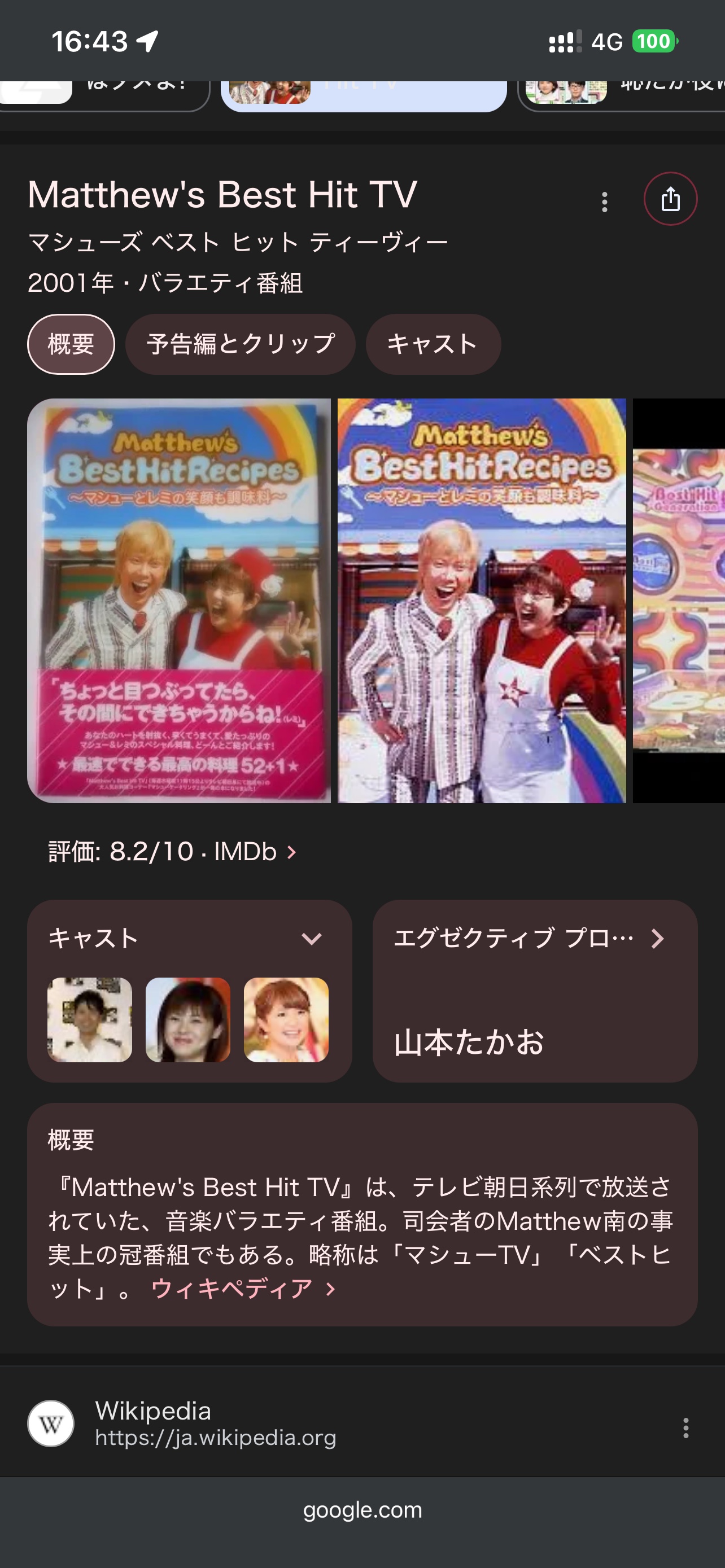Image resolution: width=725 pixels, height=1568 pixels.
Task: Expand the キャスト card
Action: (x=311, y=939)
